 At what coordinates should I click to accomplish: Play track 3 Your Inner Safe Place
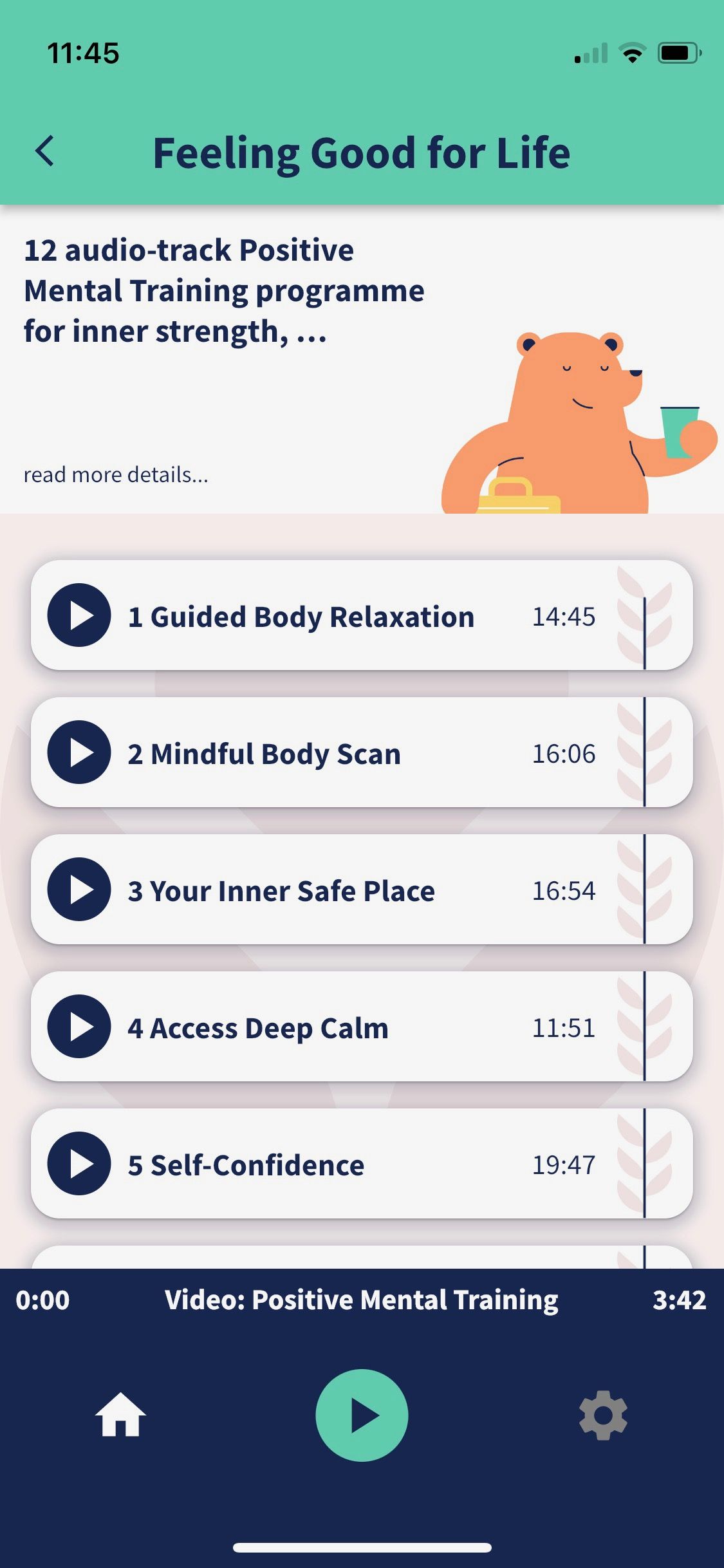(79, 890)
